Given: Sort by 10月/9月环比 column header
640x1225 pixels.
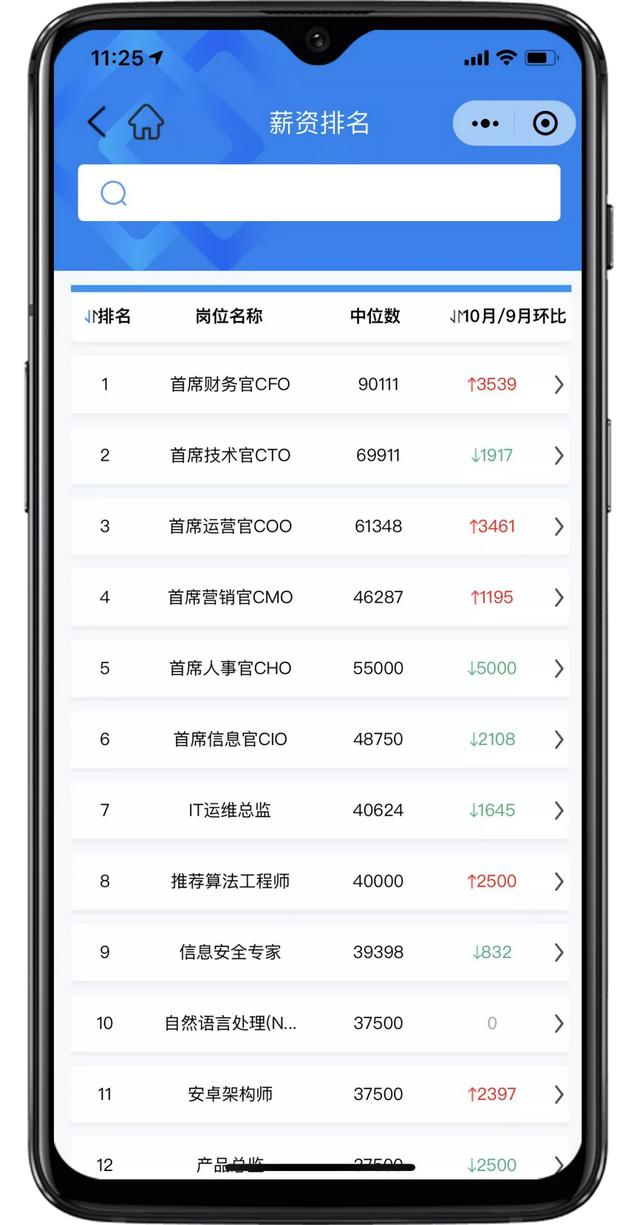Looking at the screenshot, I should coord(508,316).
